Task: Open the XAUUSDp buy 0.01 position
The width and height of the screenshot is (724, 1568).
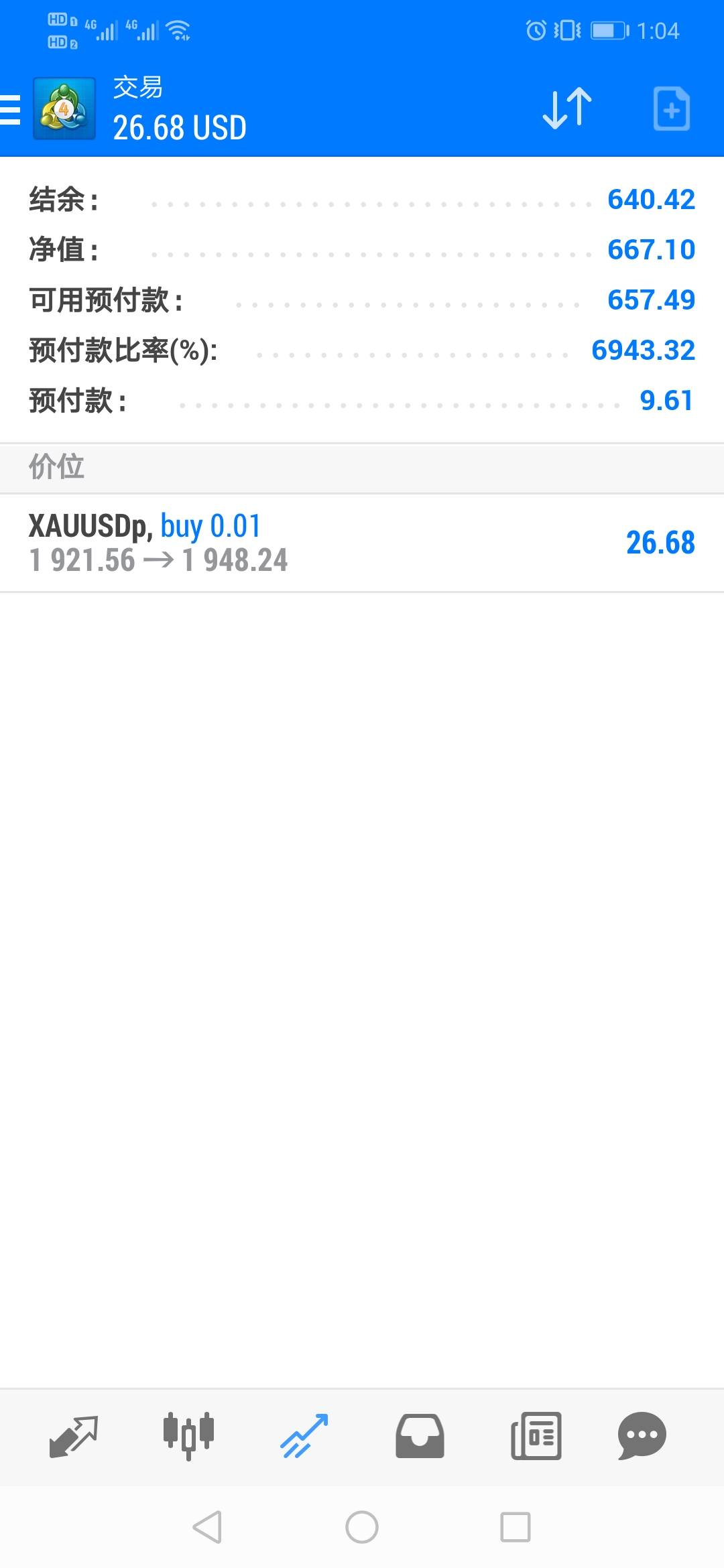Action: pyautogui.click(x=362, y=543)
